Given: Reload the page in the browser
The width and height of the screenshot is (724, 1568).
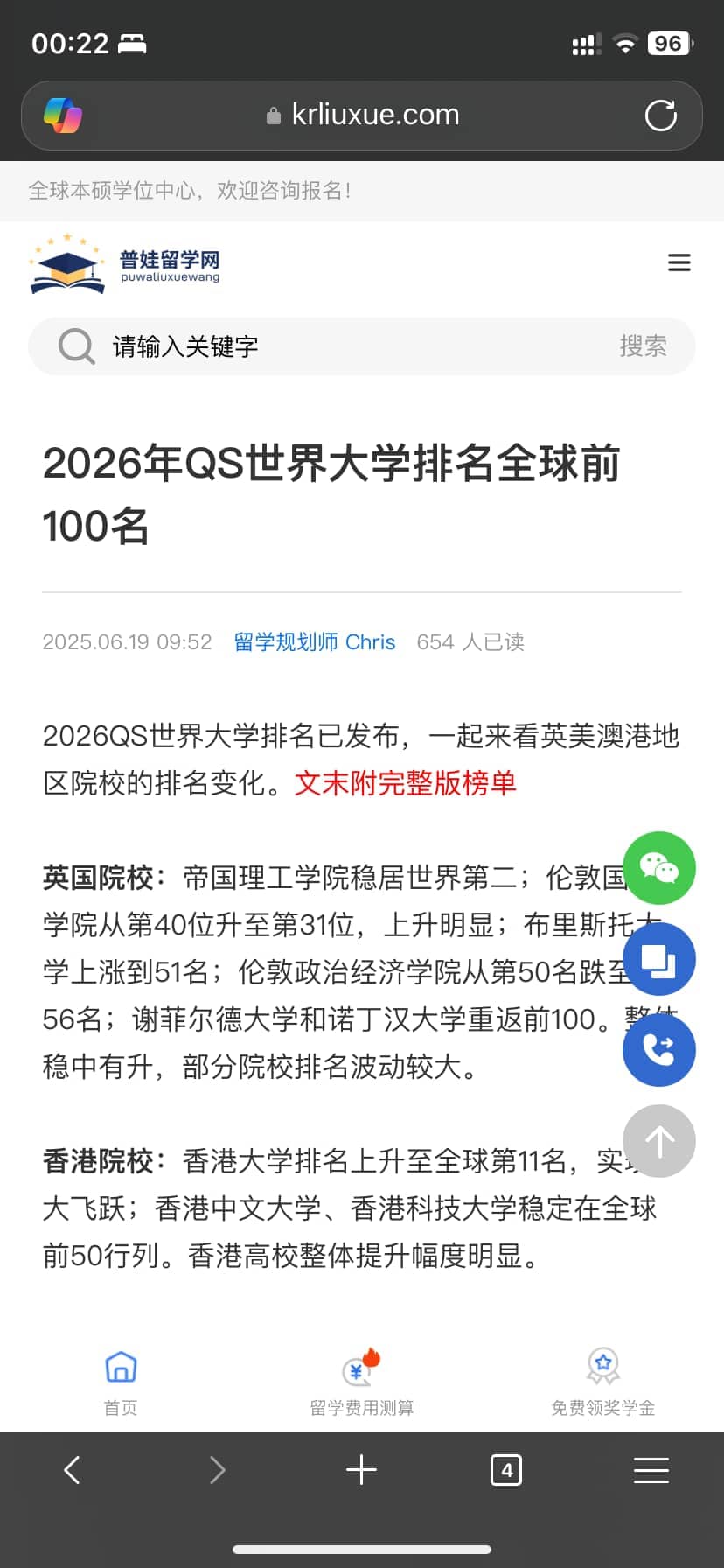Looking at the screenshot, I should click(660, 115).
